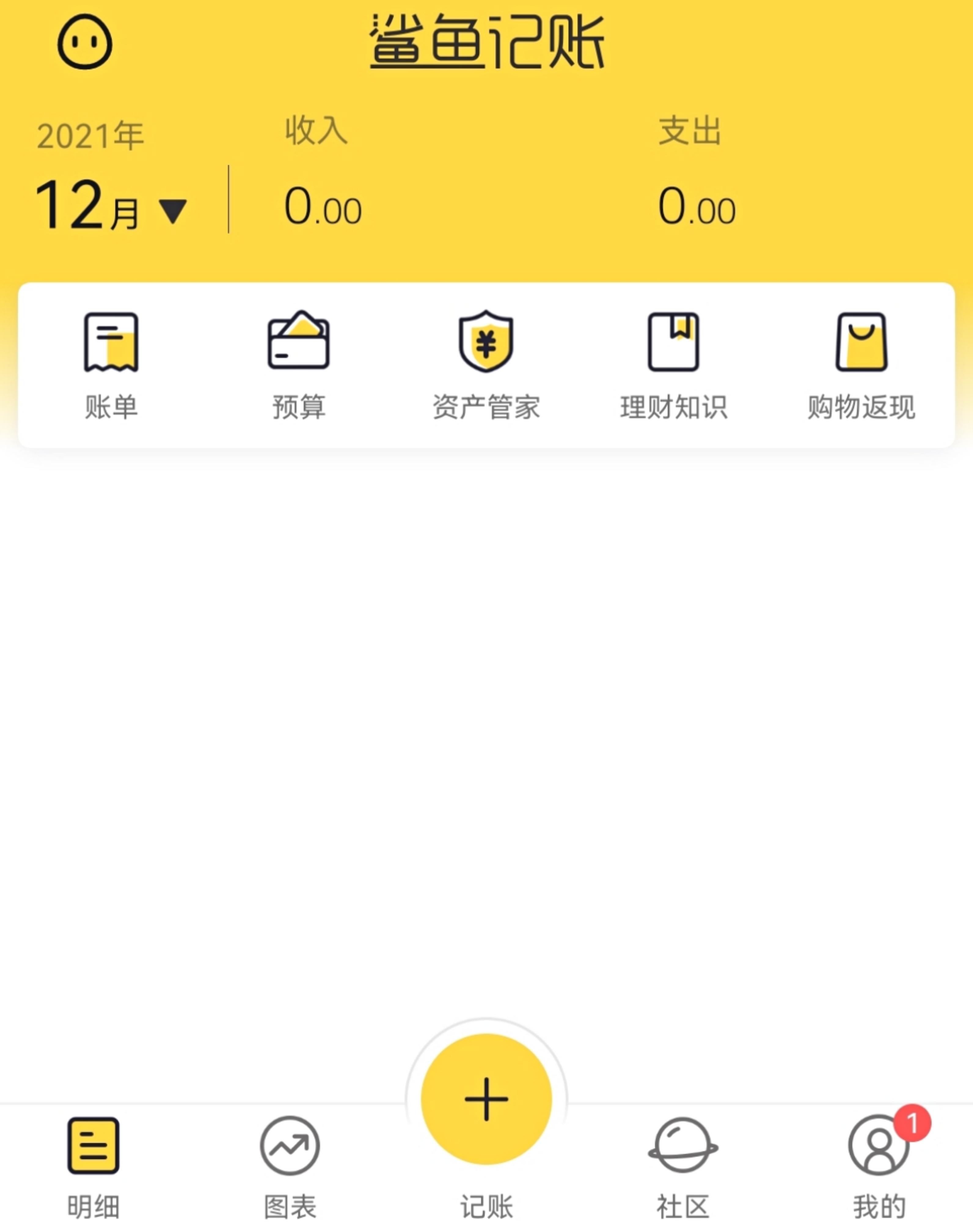This screenshot has height=1232, width=973.
Task: Switch to the 明细 tab
Action: coord(93,1162)
